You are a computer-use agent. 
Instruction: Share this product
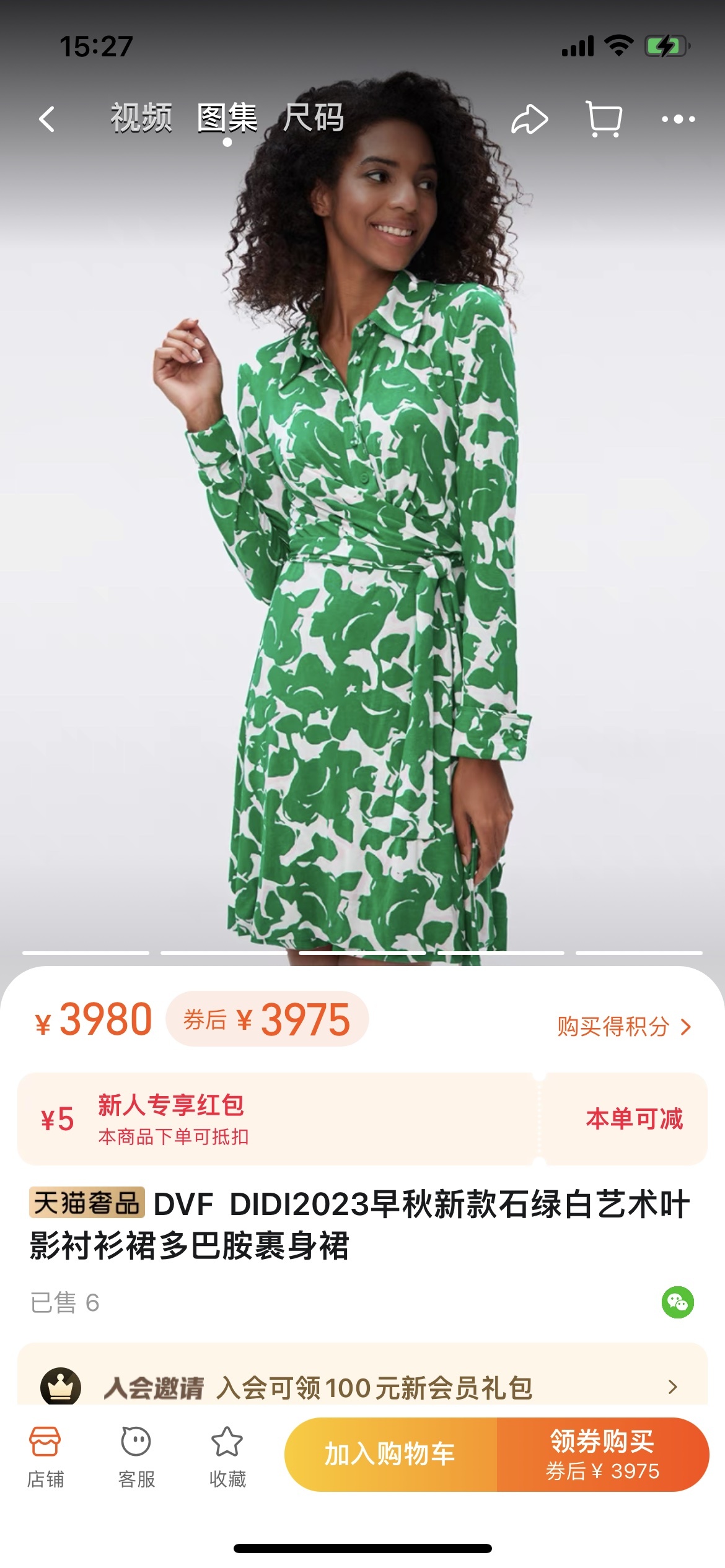[529, 119]
